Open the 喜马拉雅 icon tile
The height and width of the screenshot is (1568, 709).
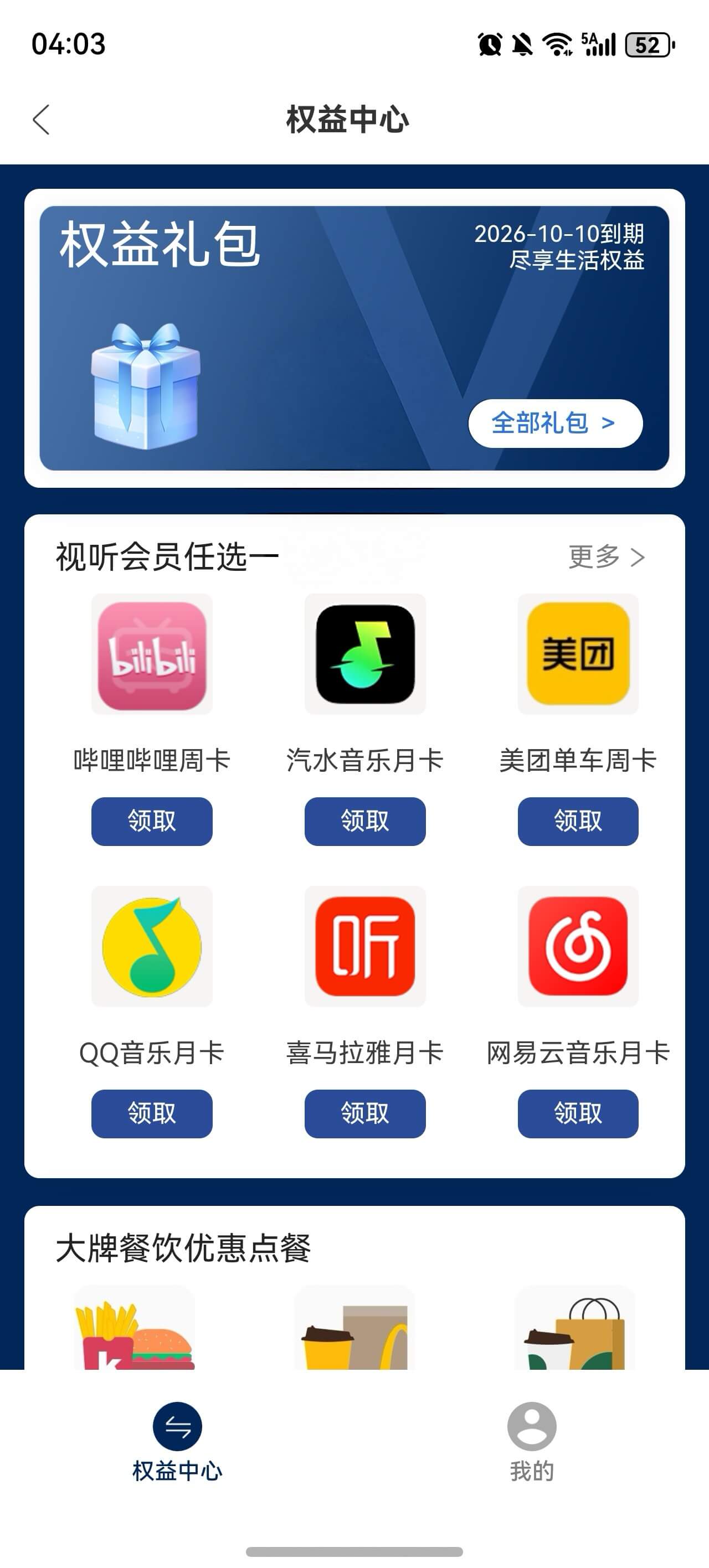coord(365,946)
